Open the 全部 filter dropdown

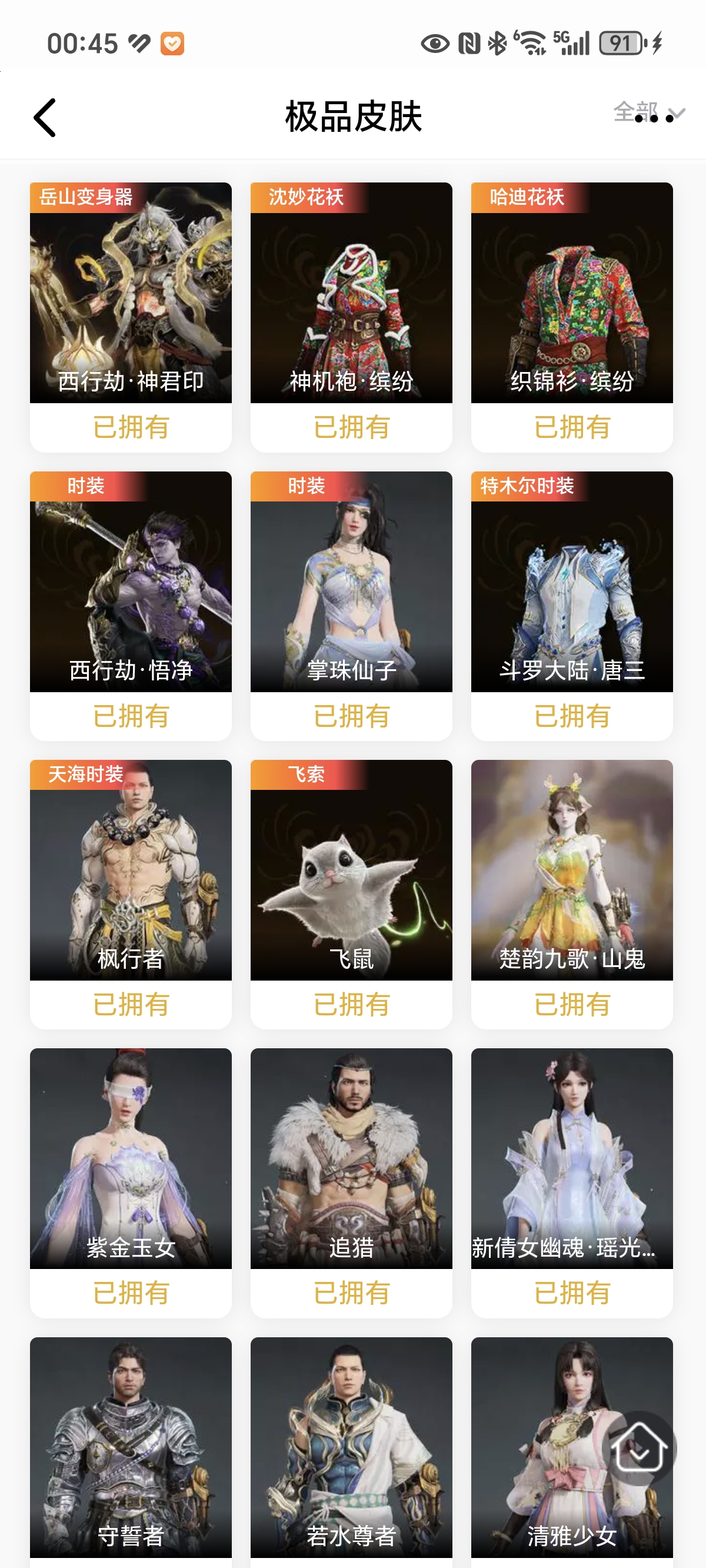[x=649, y=112]
